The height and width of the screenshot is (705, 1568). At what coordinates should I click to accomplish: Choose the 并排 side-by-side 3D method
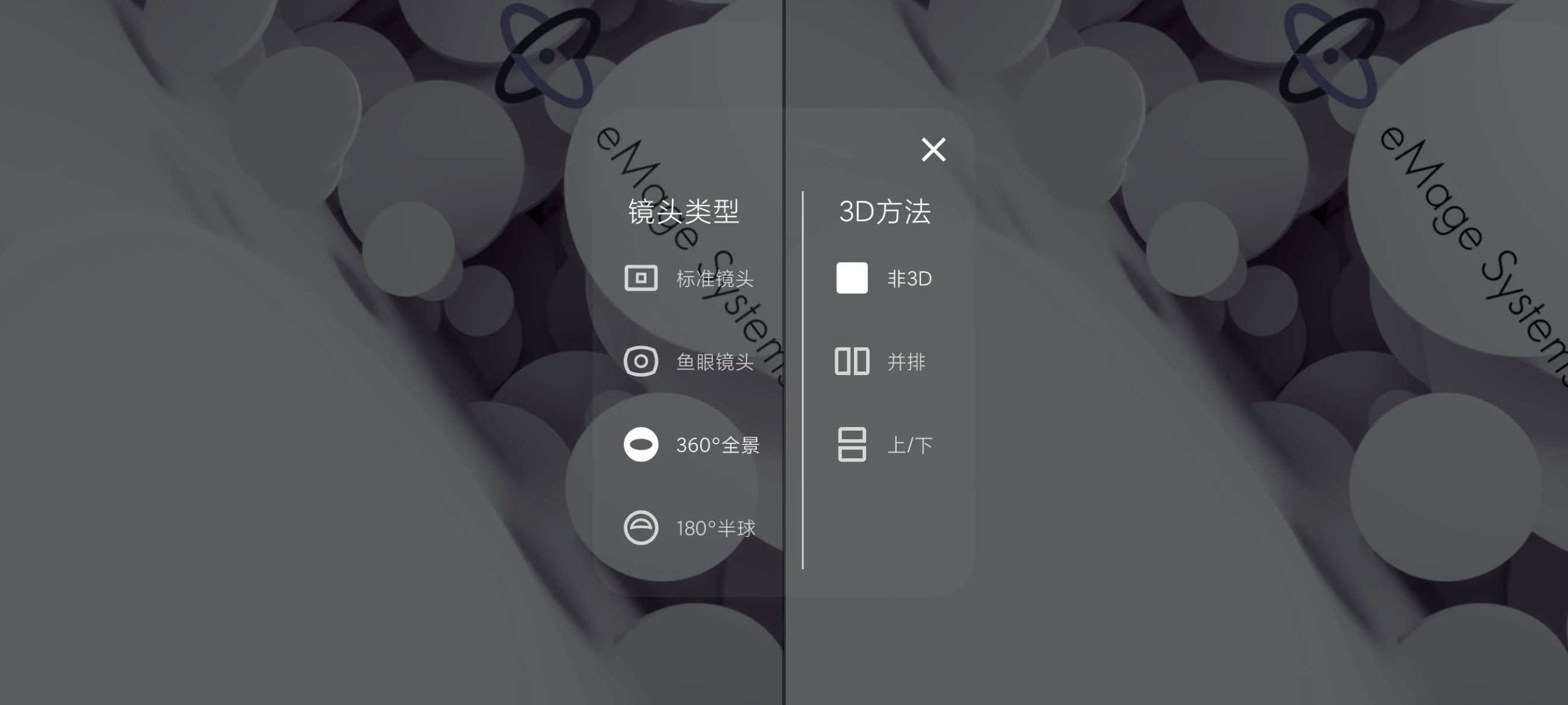pyautogui.click(x=880, y=362)
